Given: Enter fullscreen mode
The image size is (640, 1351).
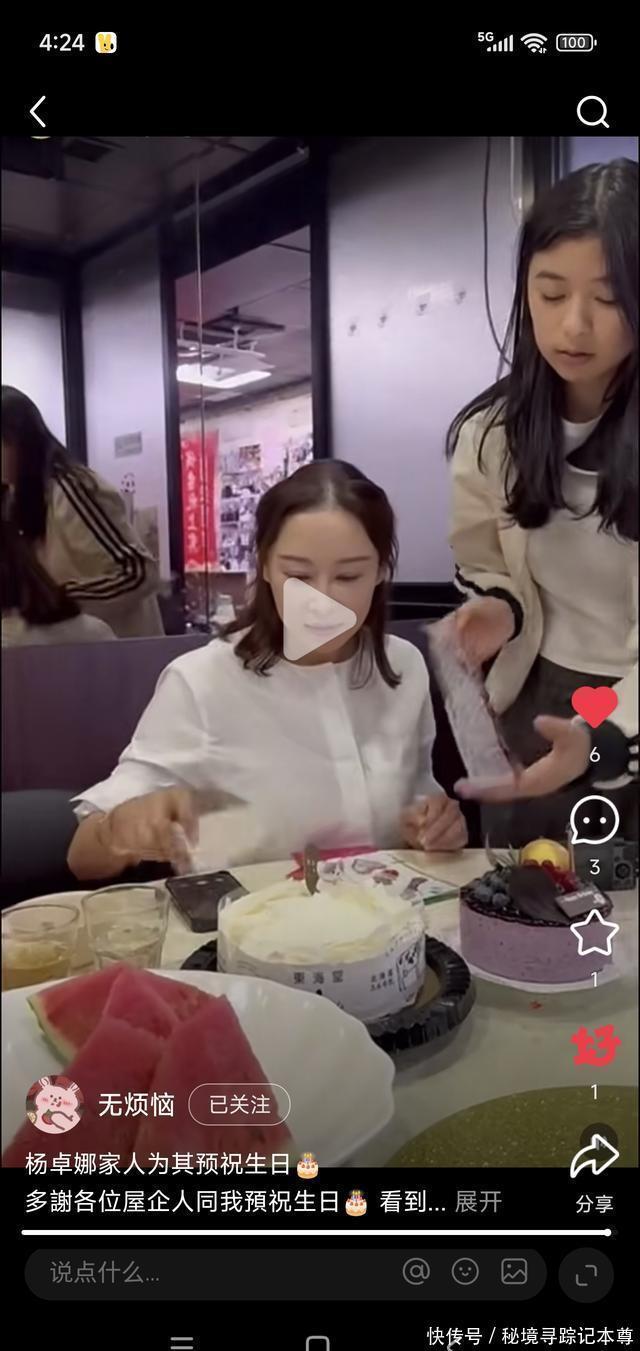Looking at the screenshot, I should (x=586, y=1274).
